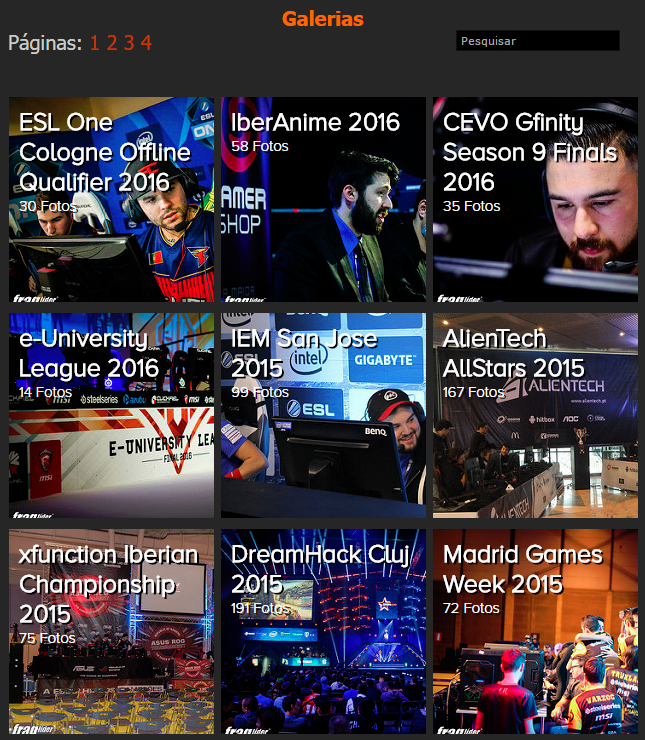View the IEM San Jose 2015 gallery
The height and width of the screenshot is (740, 645).
tap(323, 416)
